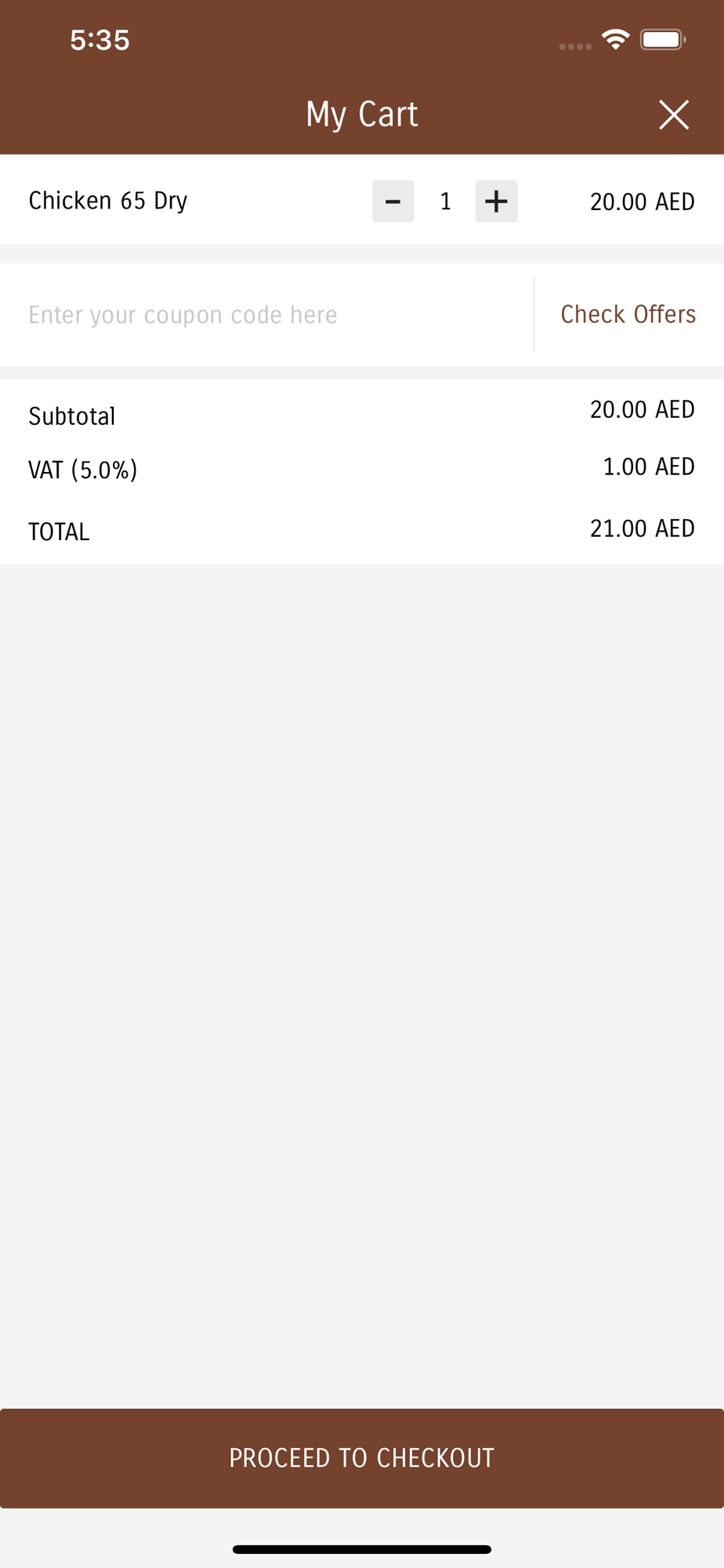The height and width of the screenshot is (1568, 724).
Task: Tap the coupon code field
Action: coord(266,315)
